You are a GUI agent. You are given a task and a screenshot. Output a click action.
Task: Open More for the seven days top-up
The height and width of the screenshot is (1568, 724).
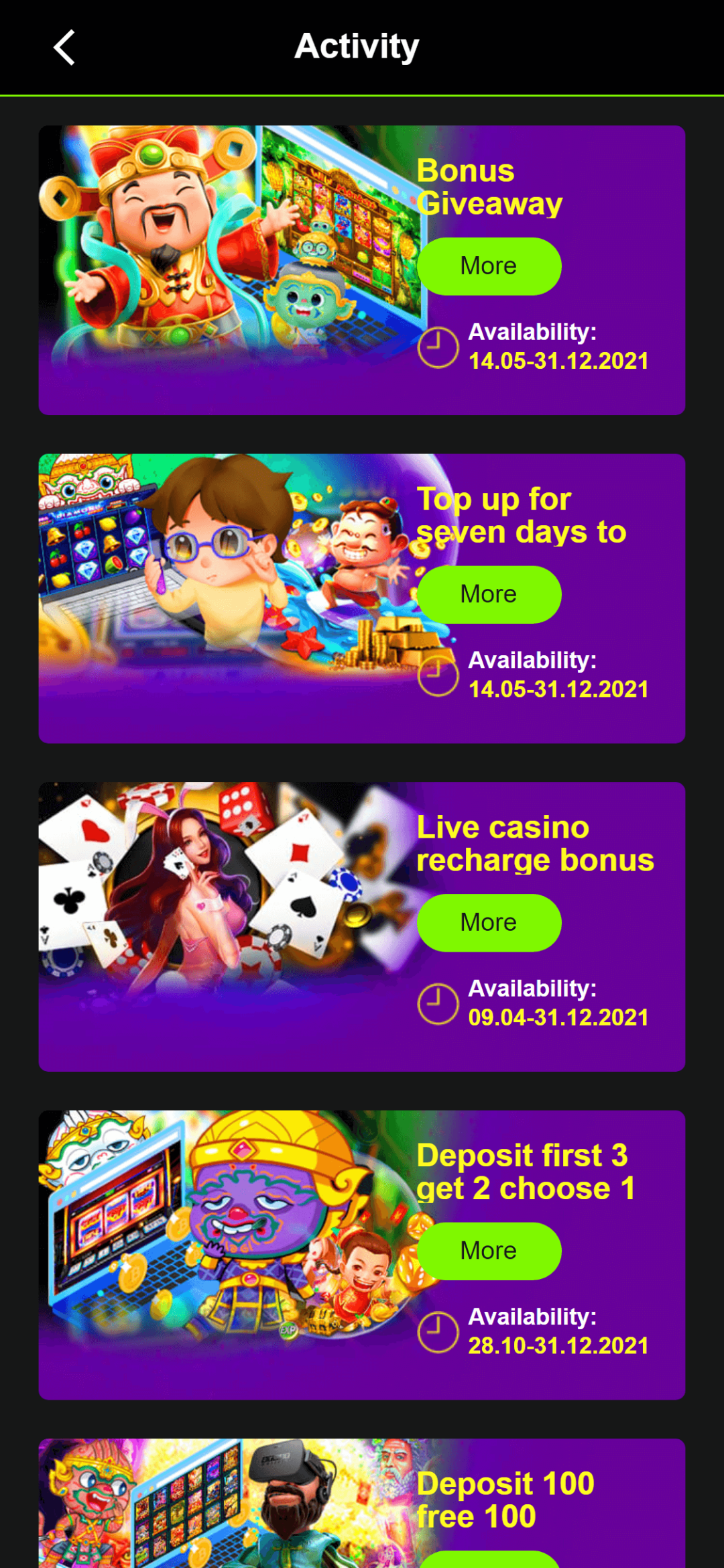click(489, 594)
